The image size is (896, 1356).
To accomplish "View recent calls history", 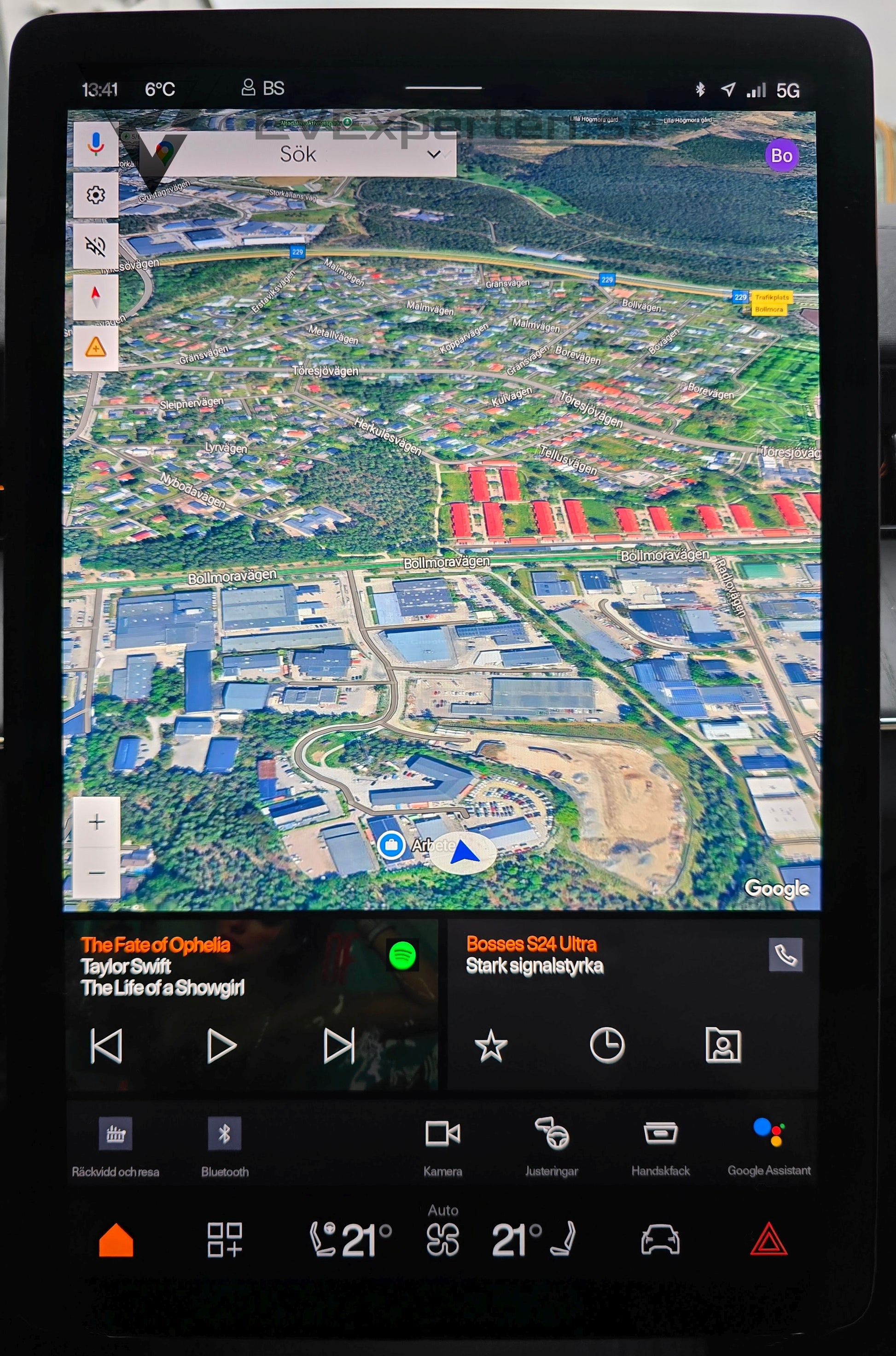I will [607, 1046].
